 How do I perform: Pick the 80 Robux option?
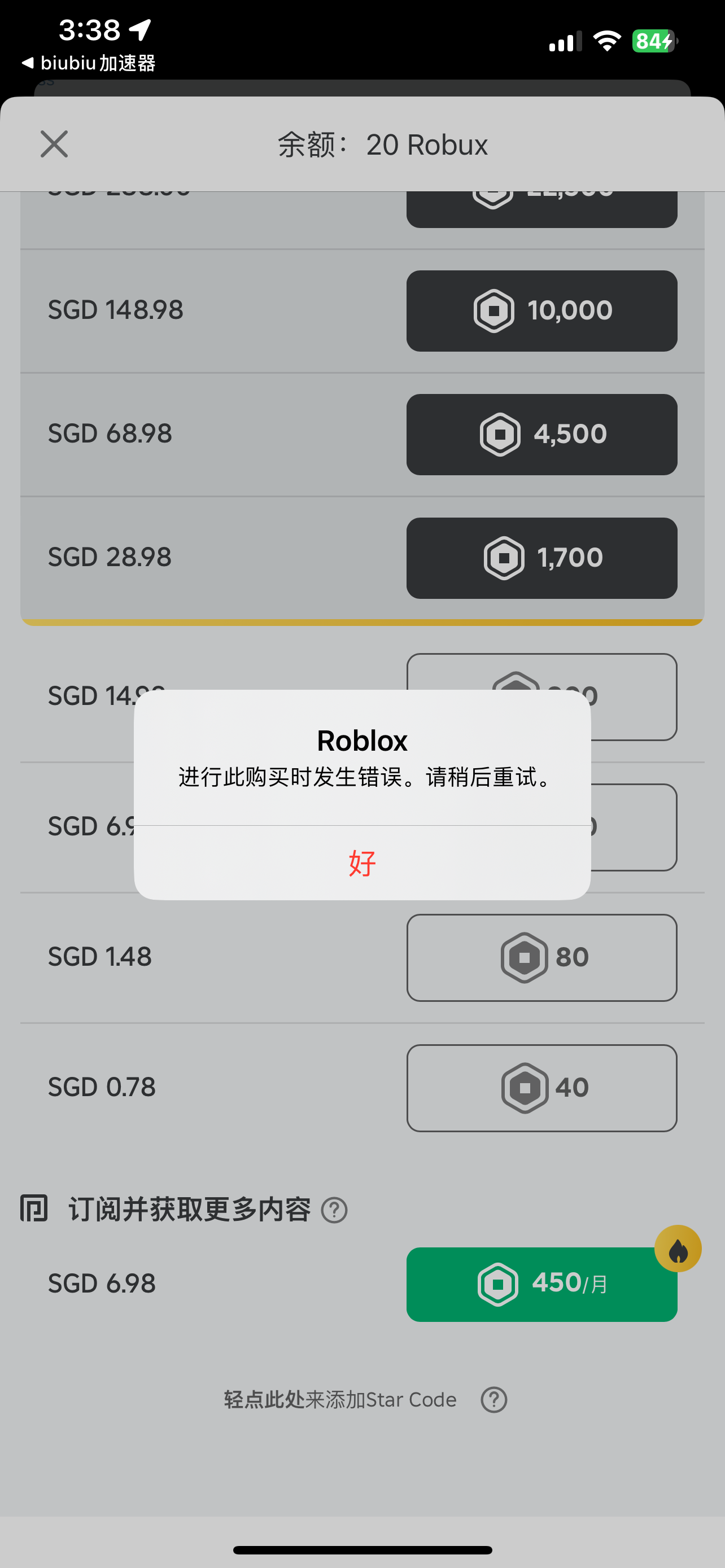pyautogui.click(x=541, y=957)
